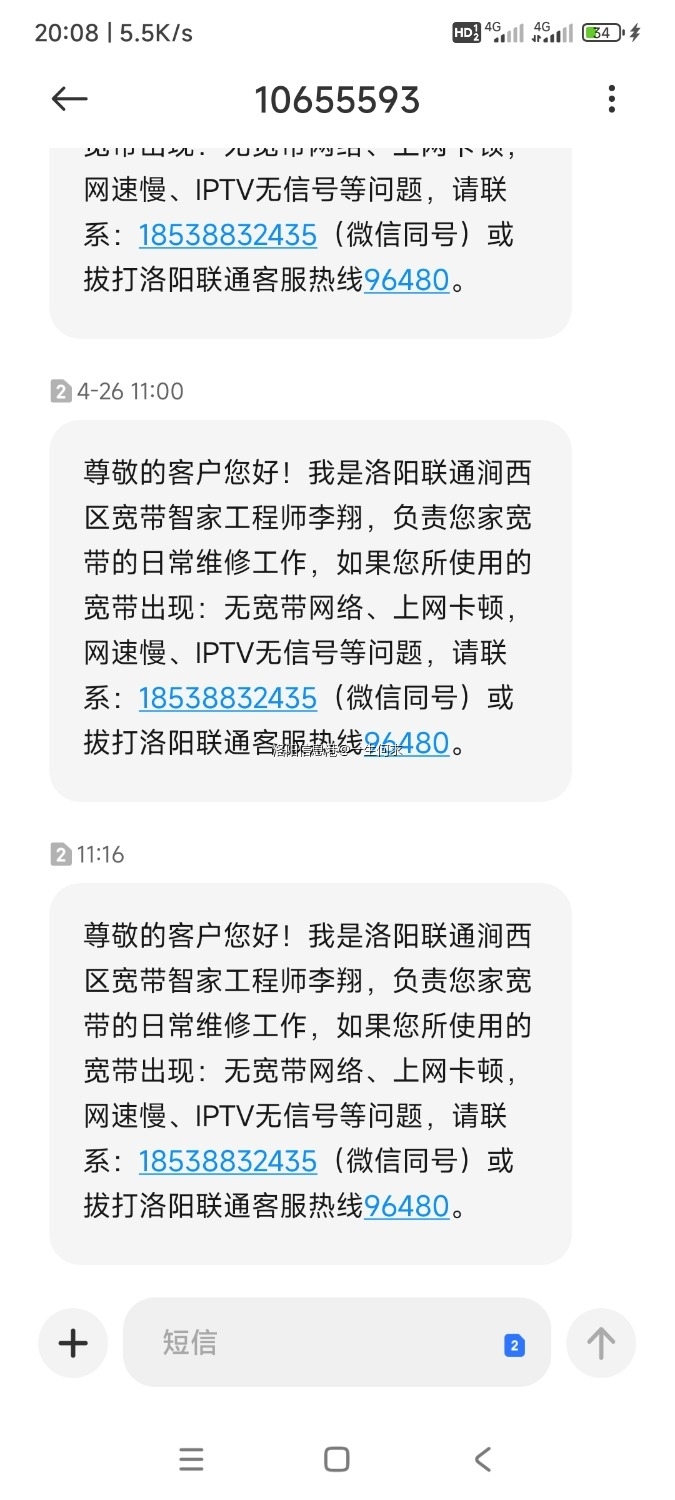Switch the SIM 2 card selector
Viewport: 675px width, 1500px height.
click(514, 1345)
